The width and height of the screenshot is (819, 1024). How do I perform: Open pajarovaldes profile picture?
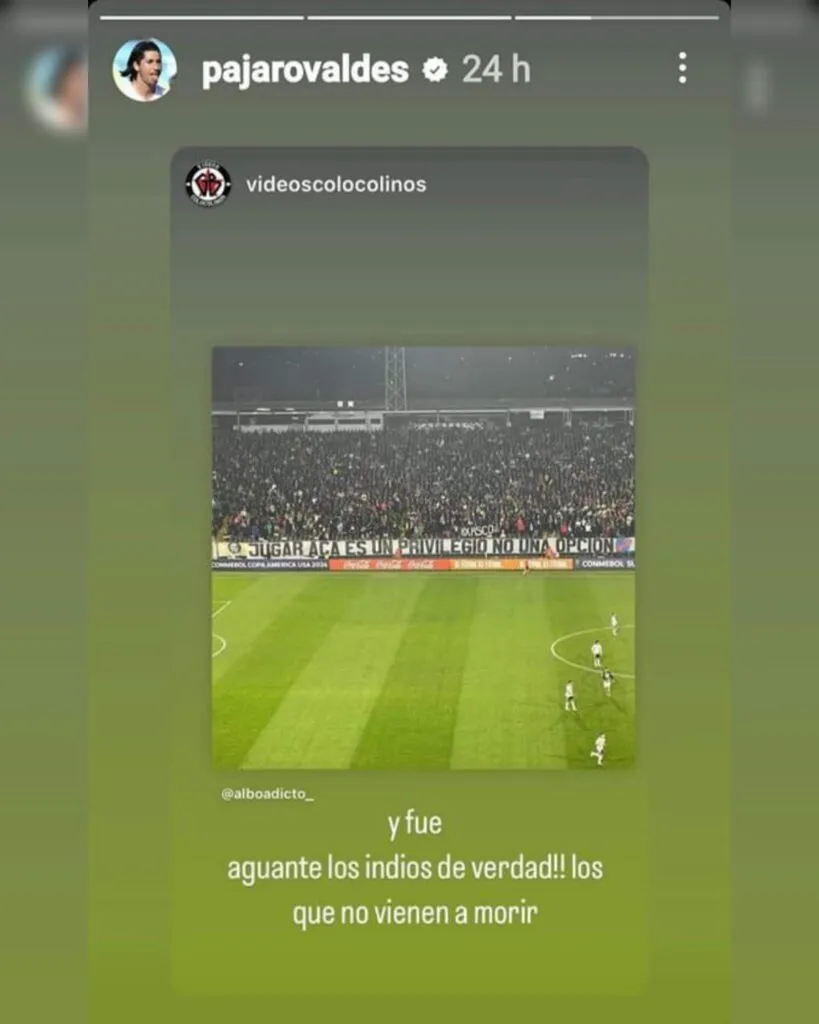coord(145,70)
